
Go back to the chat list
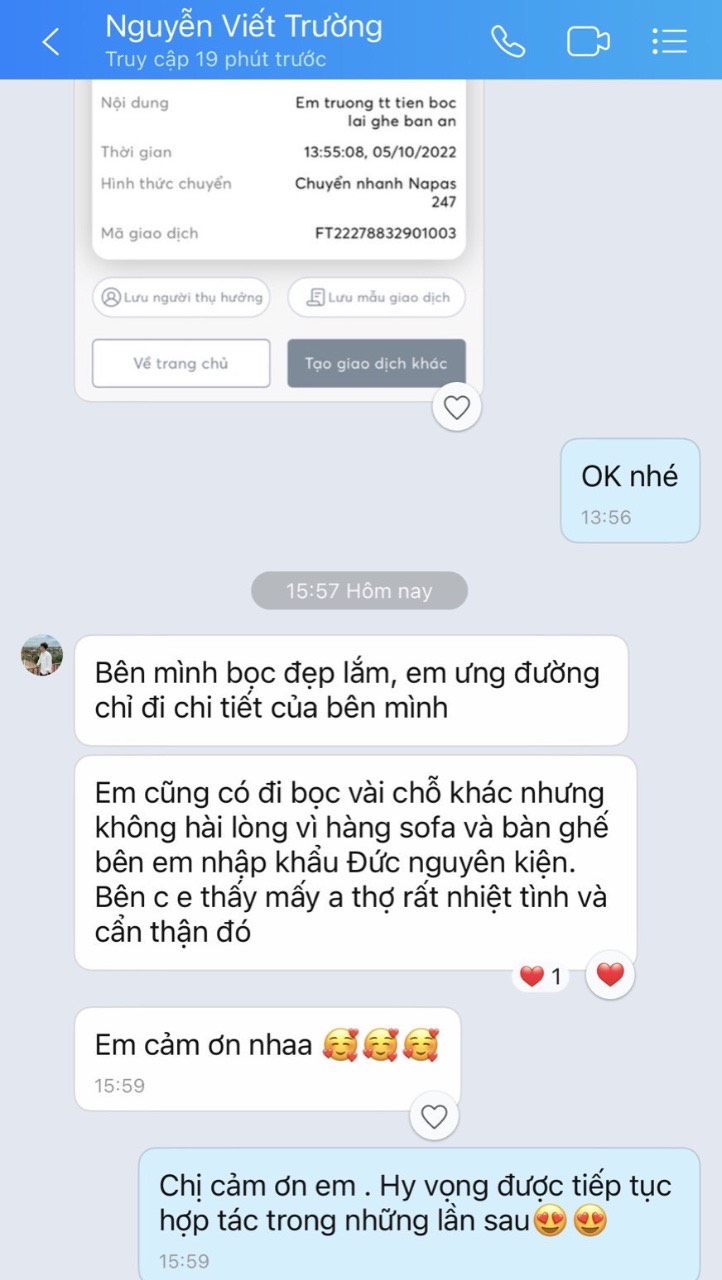[x=50, y=41]
